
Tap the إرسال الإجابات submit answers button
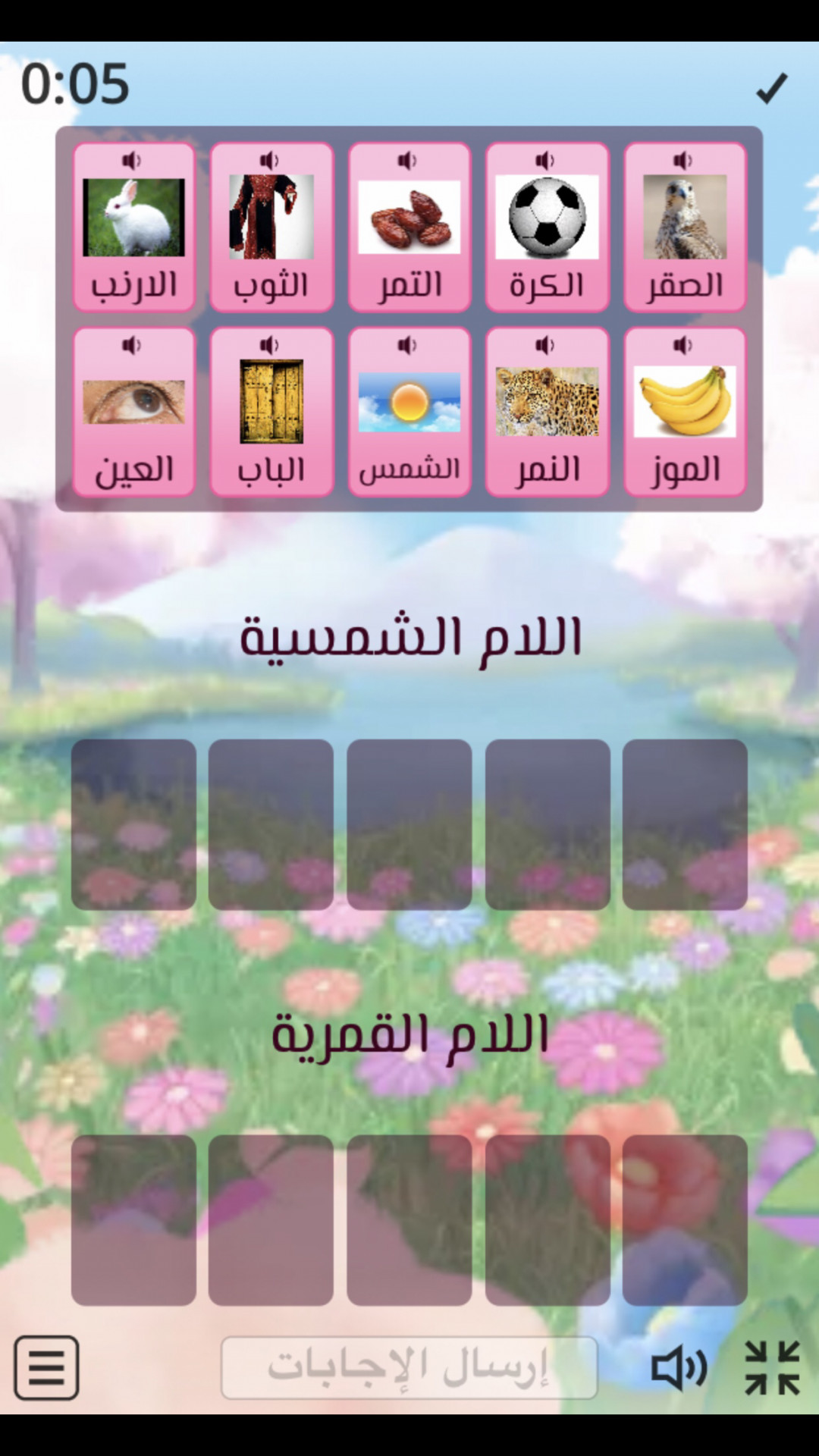coord(409,1367)
